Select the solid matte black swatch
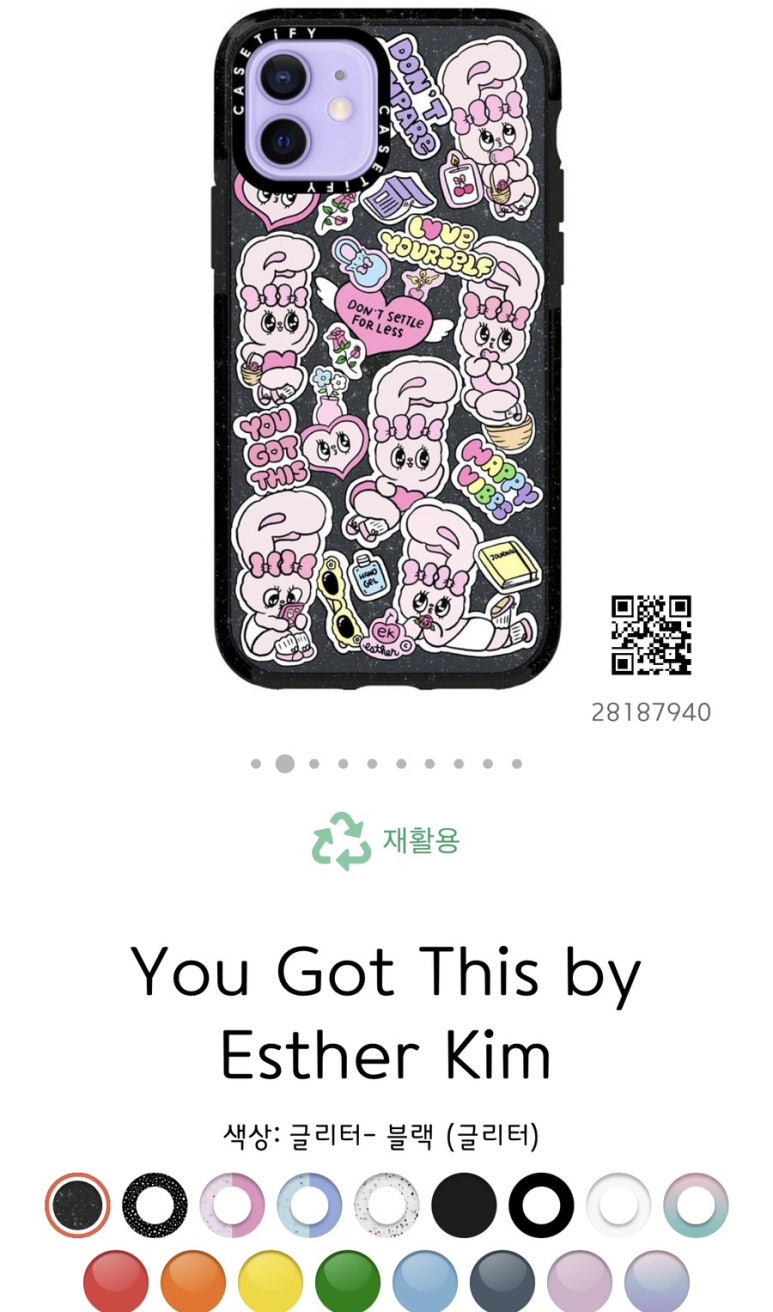 [x=464, y=1205]
